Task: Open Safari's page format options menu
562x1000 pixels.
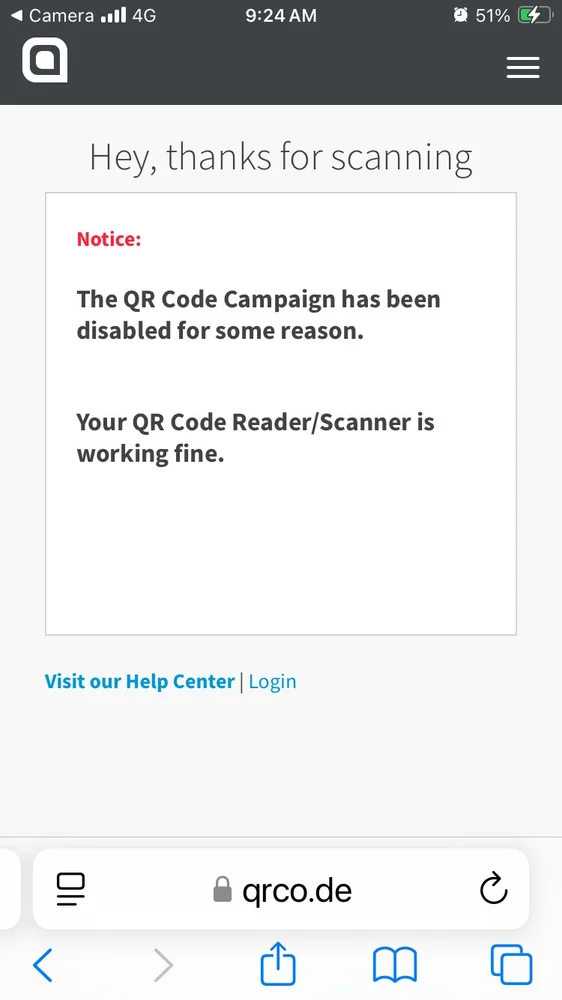Action: (x=71, y=889)
